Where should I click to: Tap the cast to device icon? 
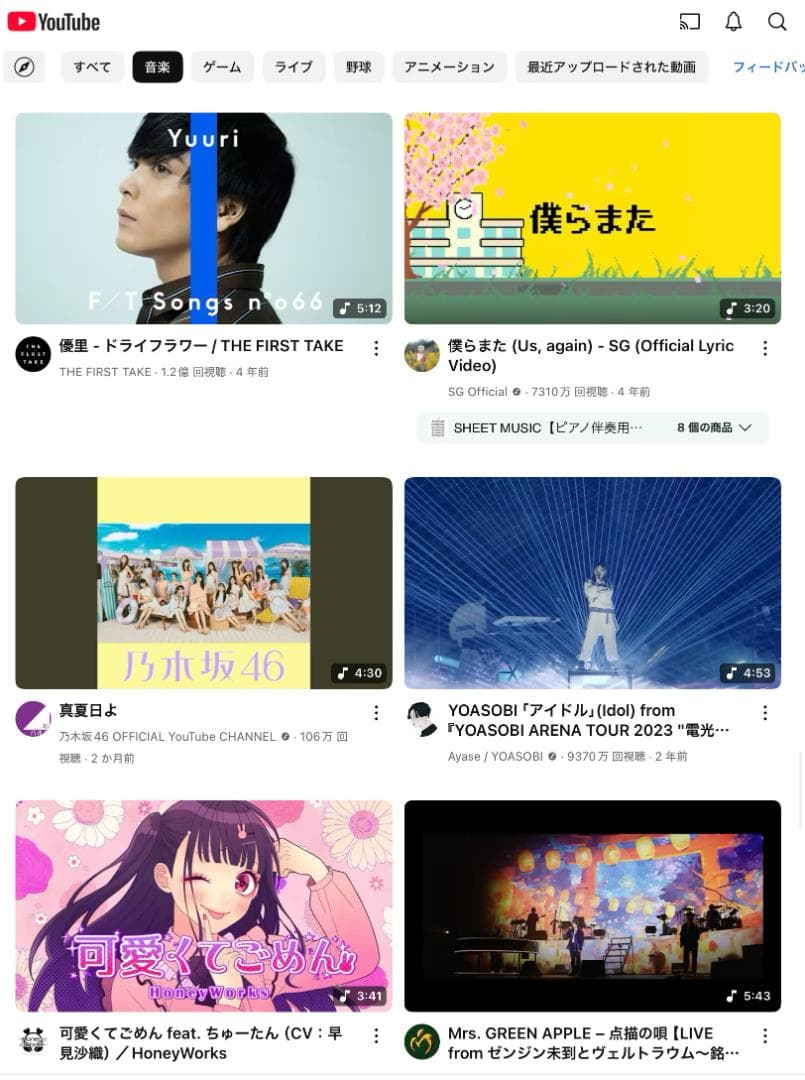pos(689,22)
